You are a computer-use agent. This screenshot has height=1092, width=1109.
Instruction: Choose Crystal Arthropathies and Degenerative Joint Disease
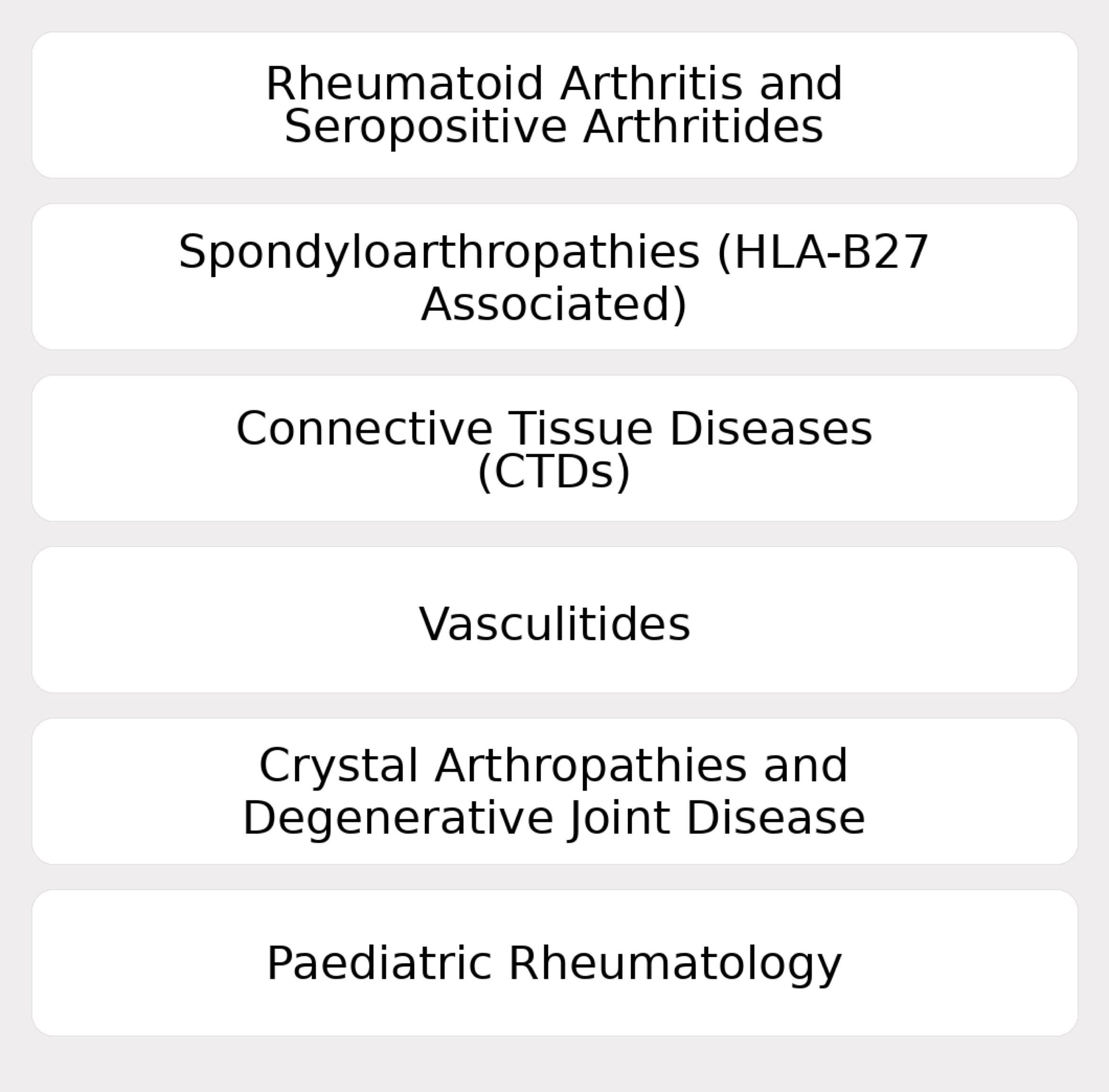(554, 791)
